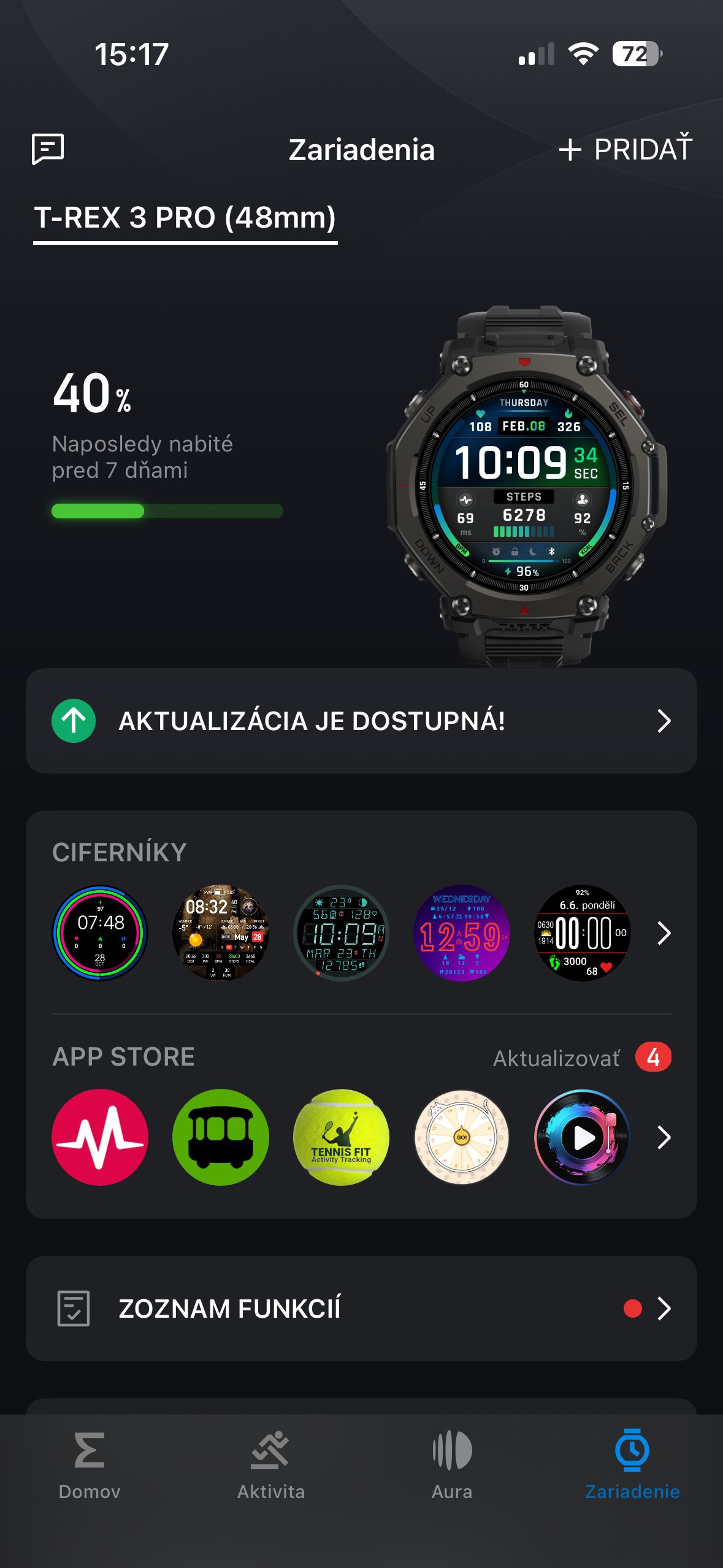Viewport: 723px width, 1568px height.
Task: Open the messages icon in the header
Action: 48,148
